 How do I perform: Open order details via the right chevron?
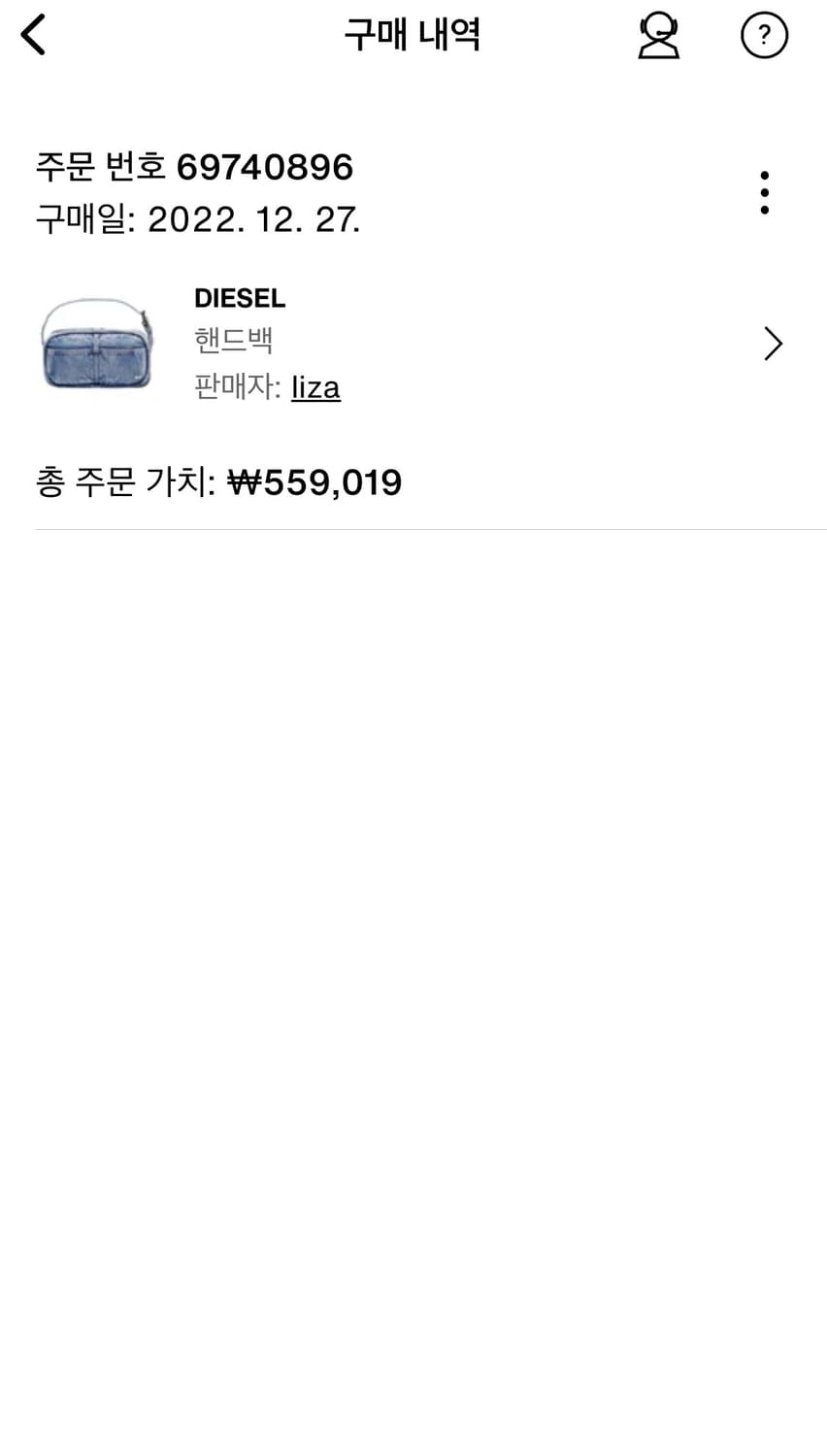pyautogui.click(x=774, y=344)
